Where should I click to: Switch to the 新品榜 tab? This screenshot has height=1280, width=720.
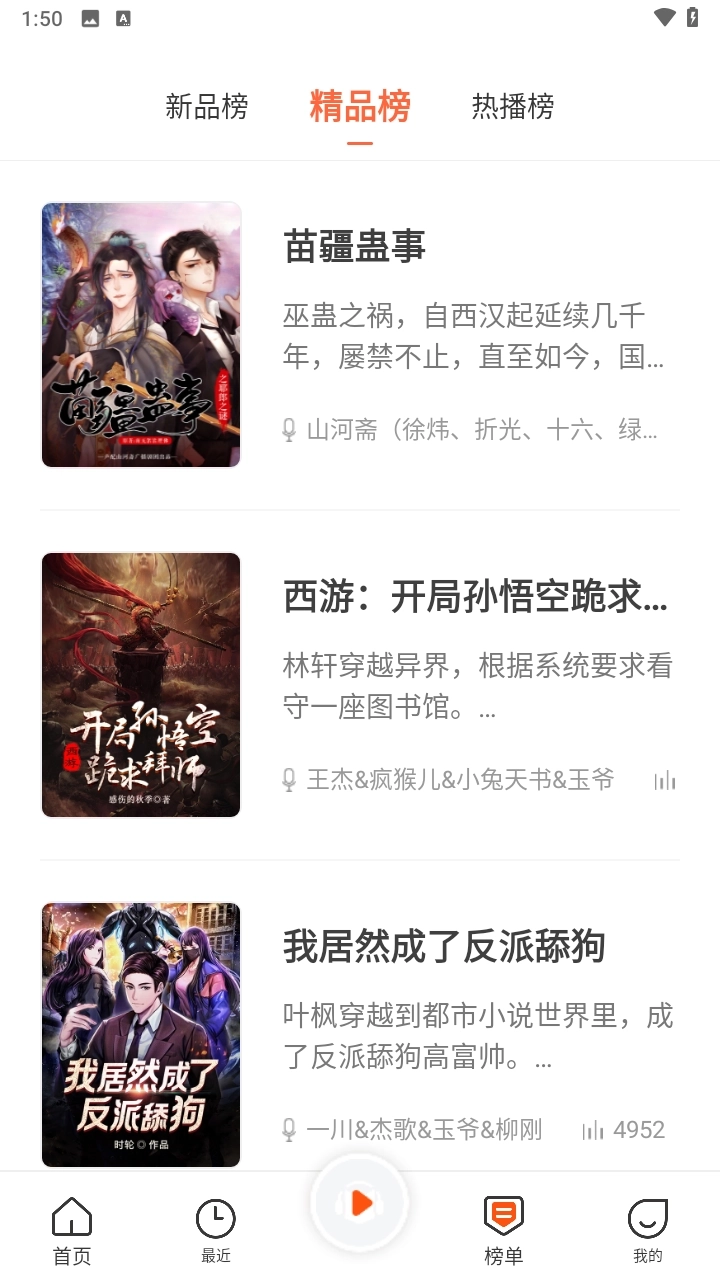tap(205, 107)
